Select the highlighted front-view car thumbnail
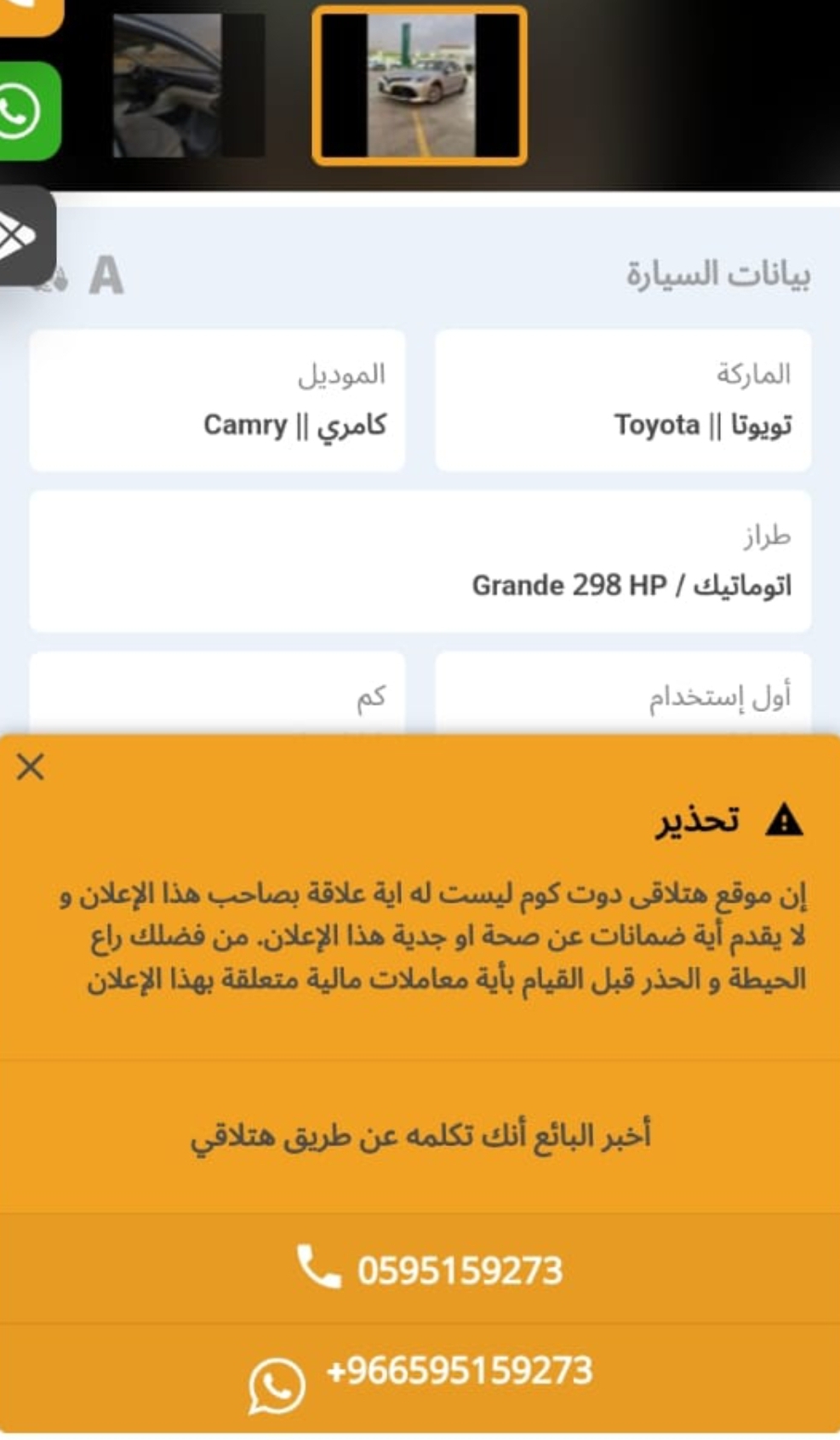Screen dimensions: 840x1440 click(420, 85)
